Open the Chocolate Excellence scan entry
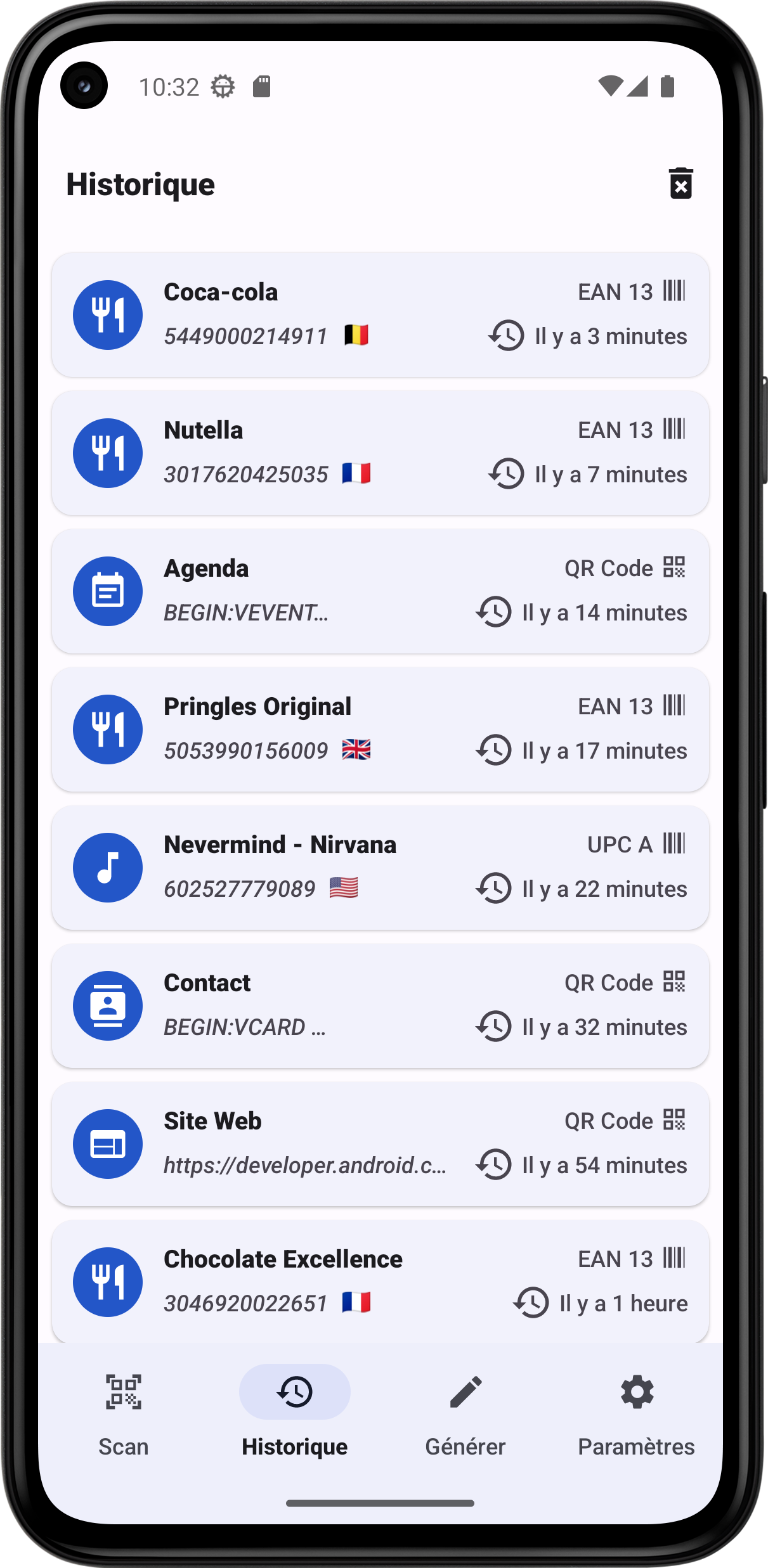 (379, 1280)
